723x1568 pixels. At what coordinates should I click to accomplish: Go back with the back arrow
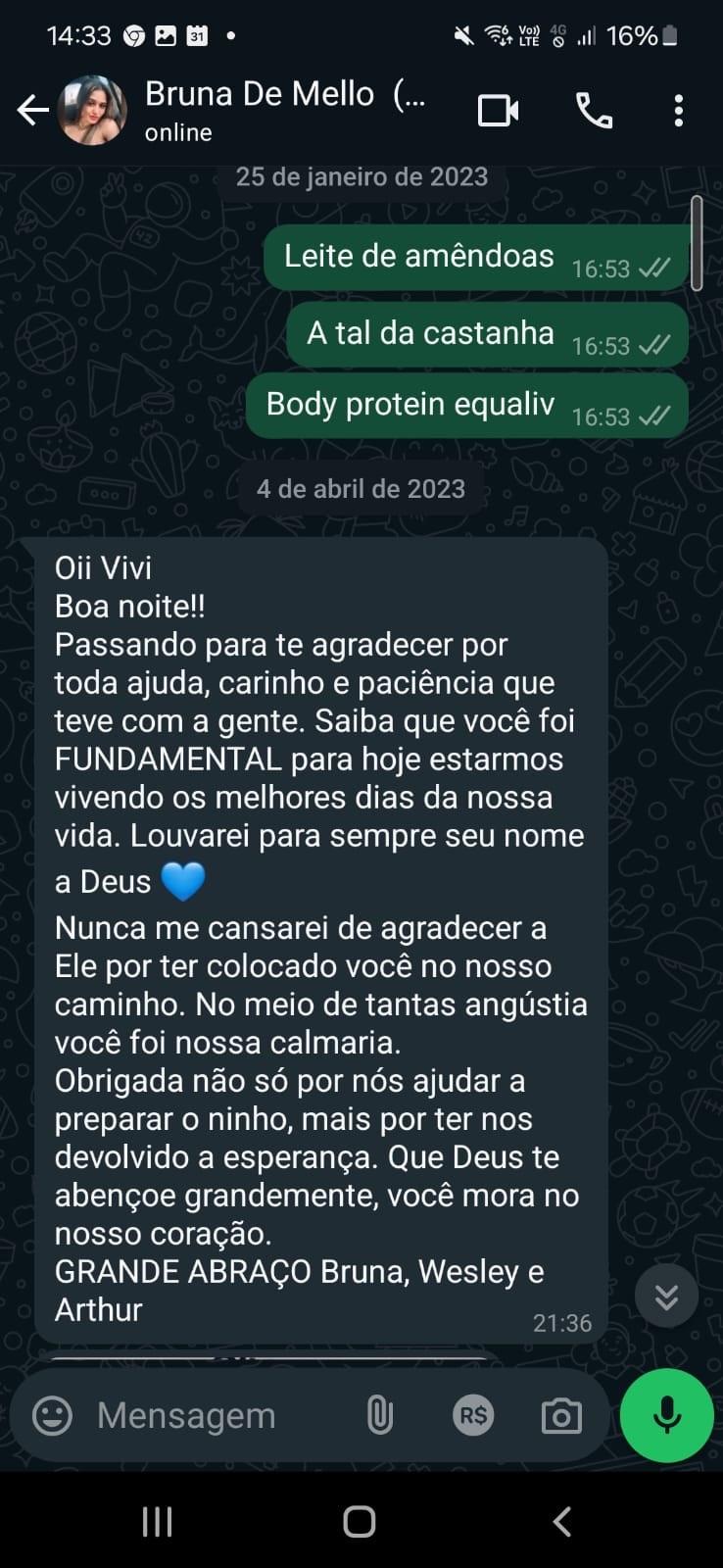pos(31,110)
